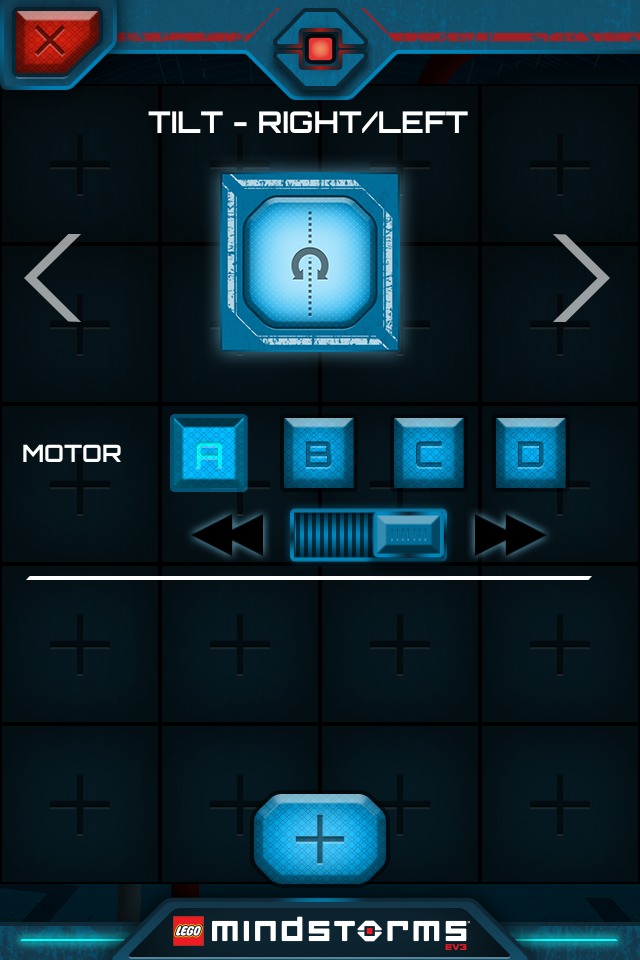The width and height of the screenshot is (640, 960).
Task: Close the configuration with the red X
Action: [x=53, y=40]
